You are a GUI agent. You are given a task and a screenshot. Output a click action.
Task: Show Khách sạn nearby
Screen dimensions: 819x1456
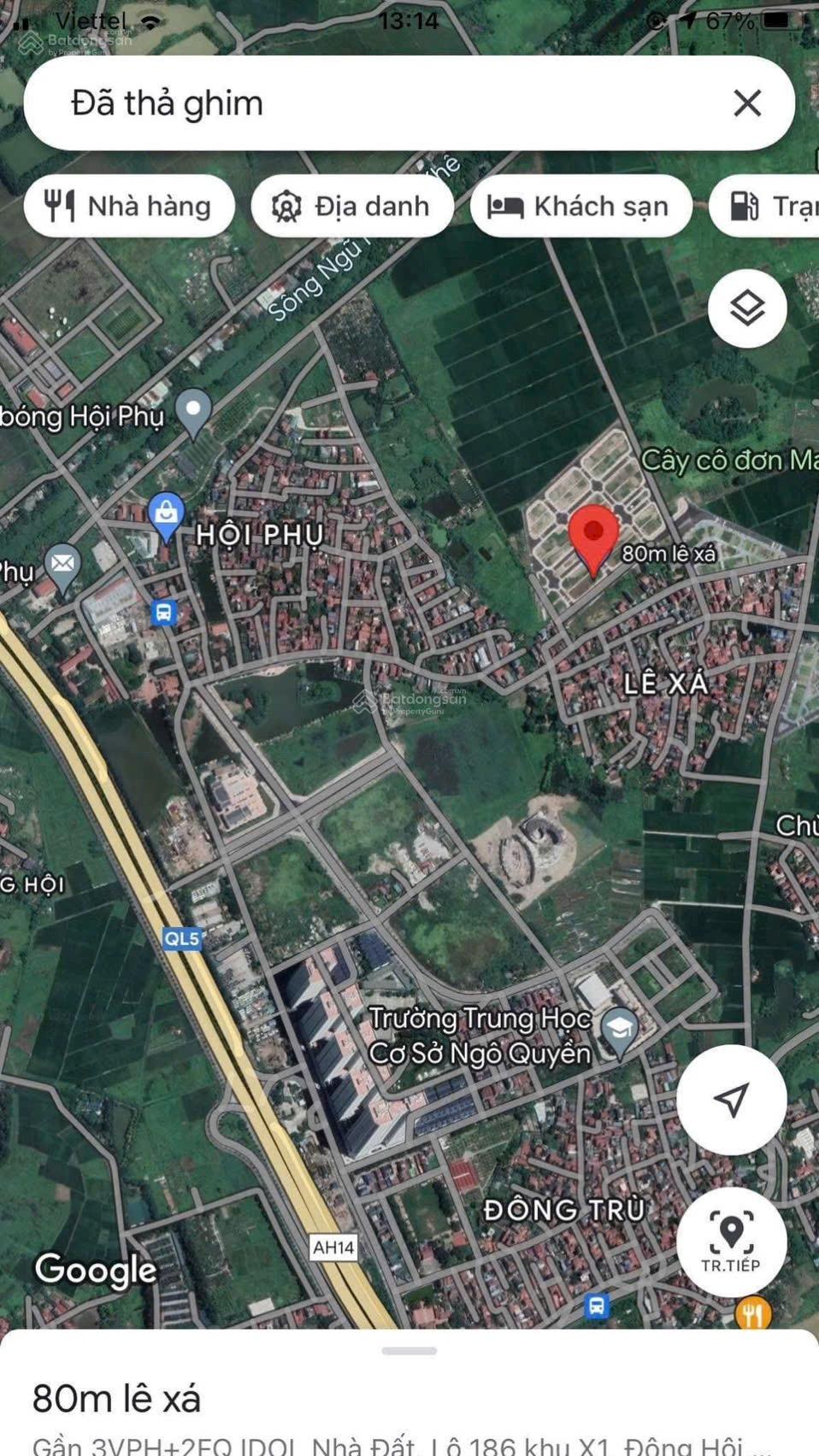(580, 206)
